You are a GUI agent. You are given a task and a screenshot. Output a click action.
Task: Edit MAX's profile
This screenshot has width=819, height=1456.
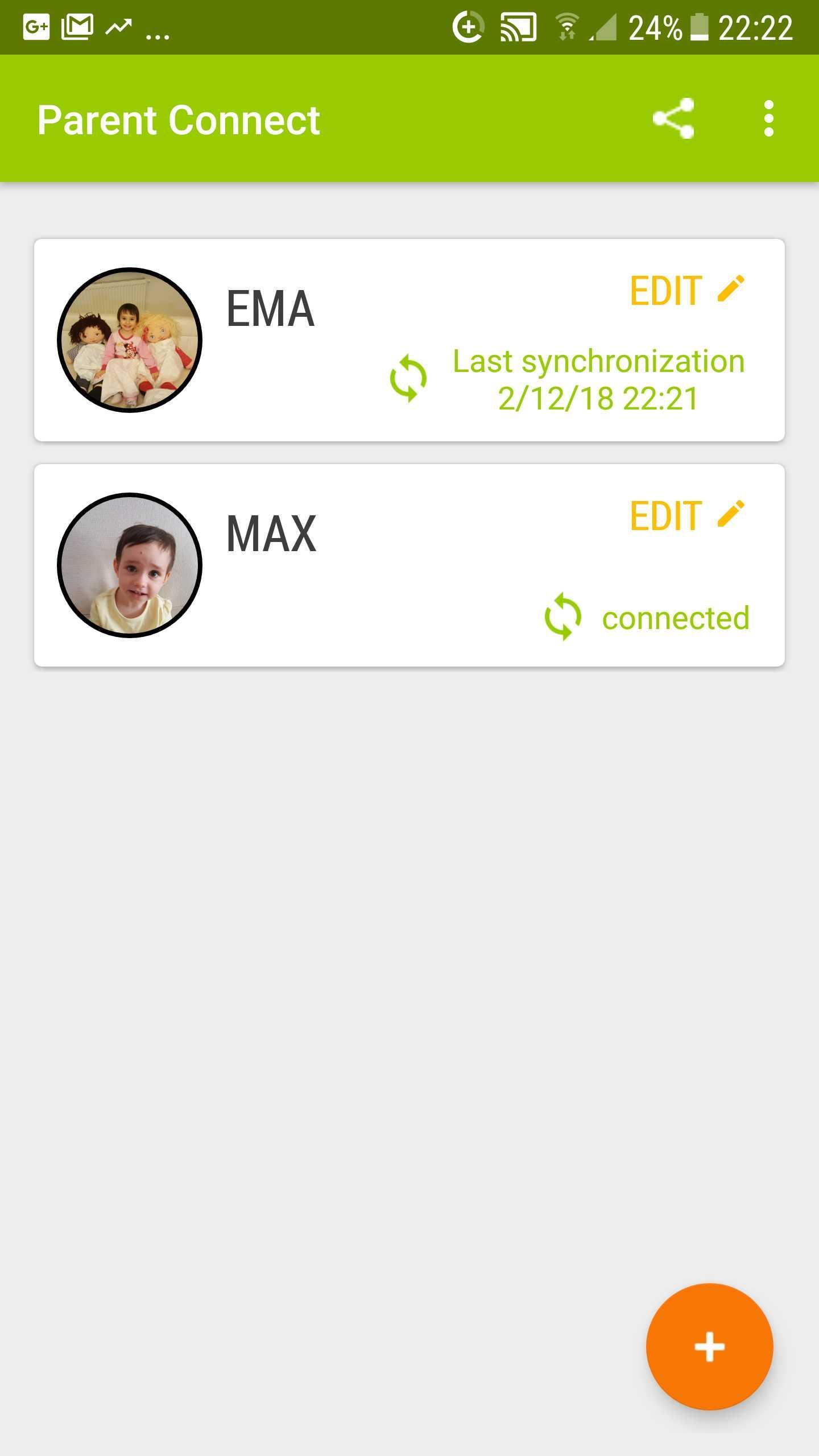point(687,516)
